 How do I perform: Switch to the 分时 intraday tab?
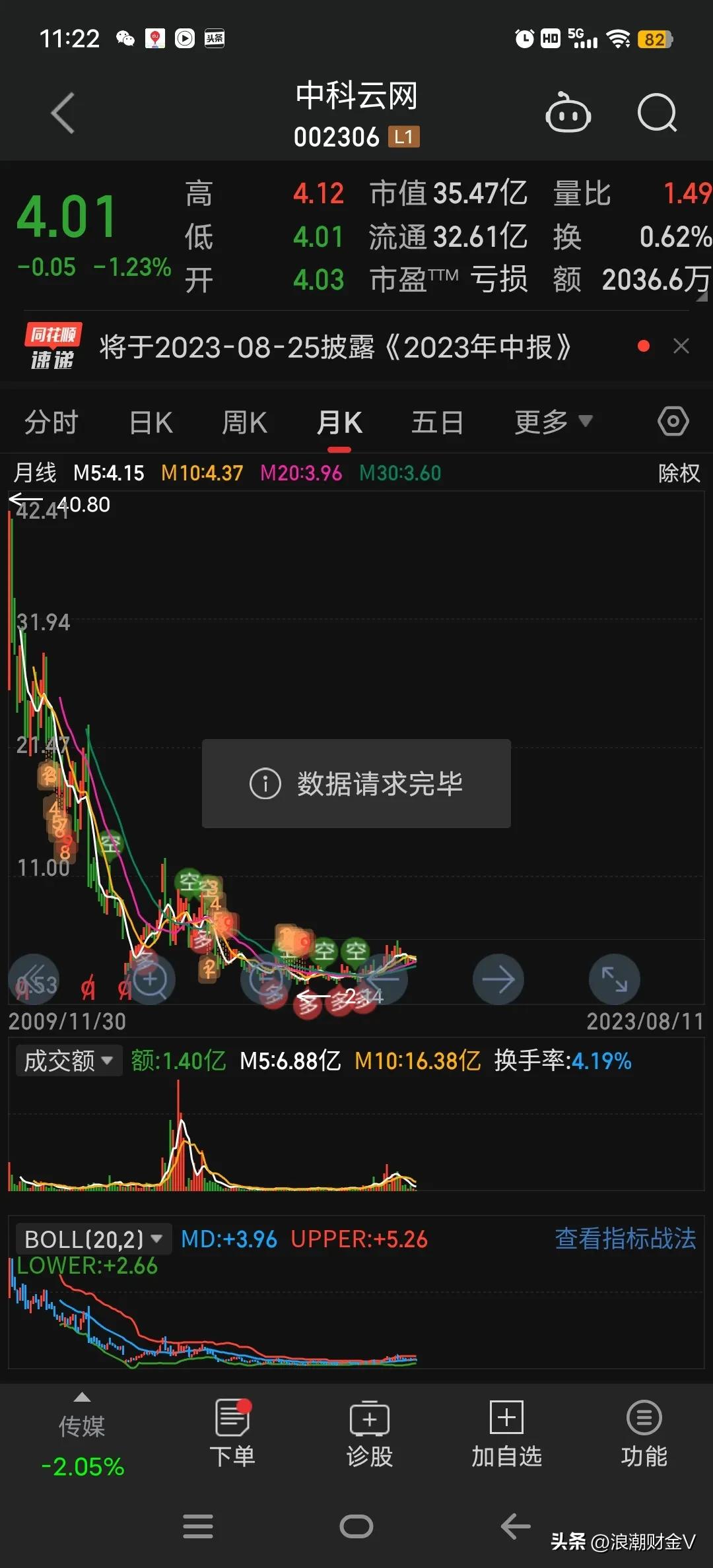[x=50, y=421]
